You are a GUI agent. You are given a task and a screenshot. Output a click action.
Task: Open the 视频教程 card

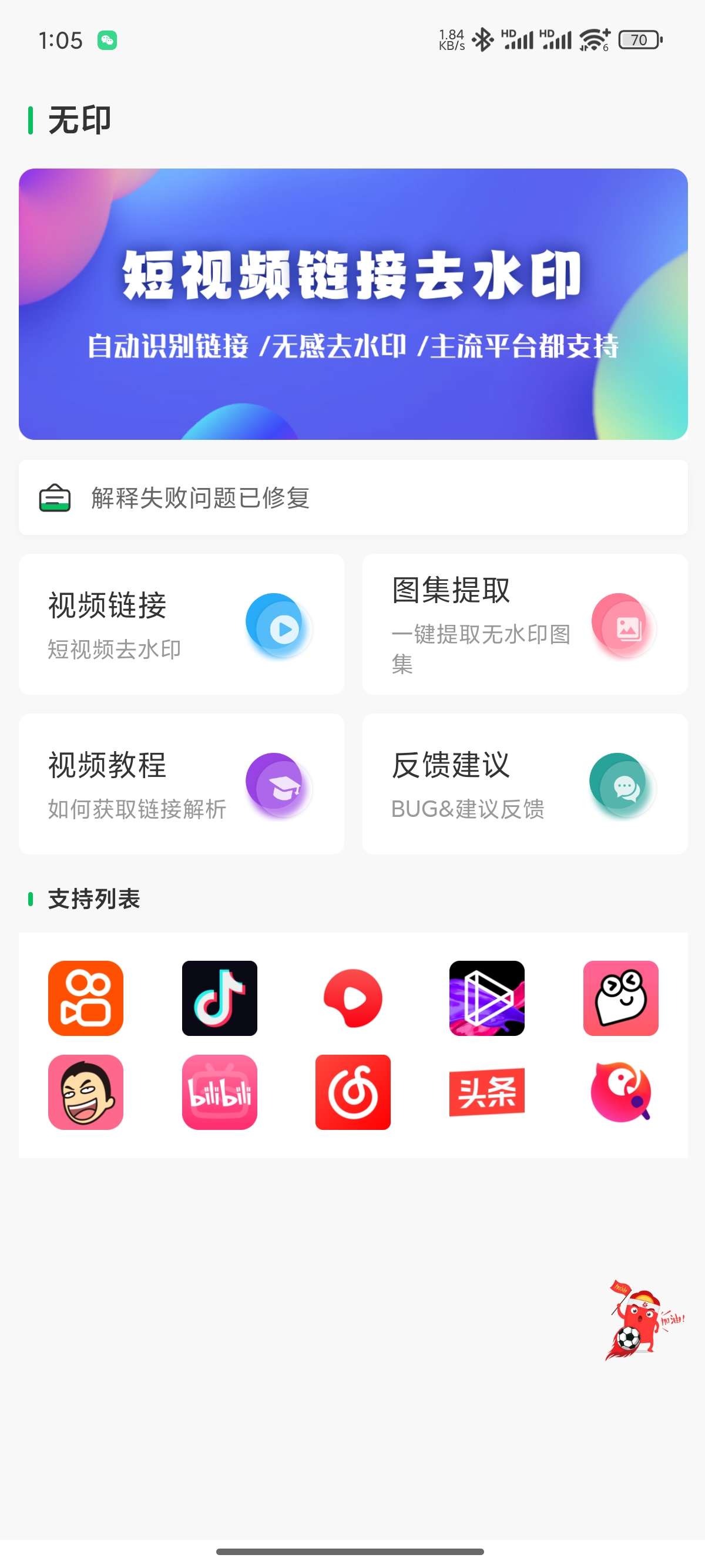(182, 784)
